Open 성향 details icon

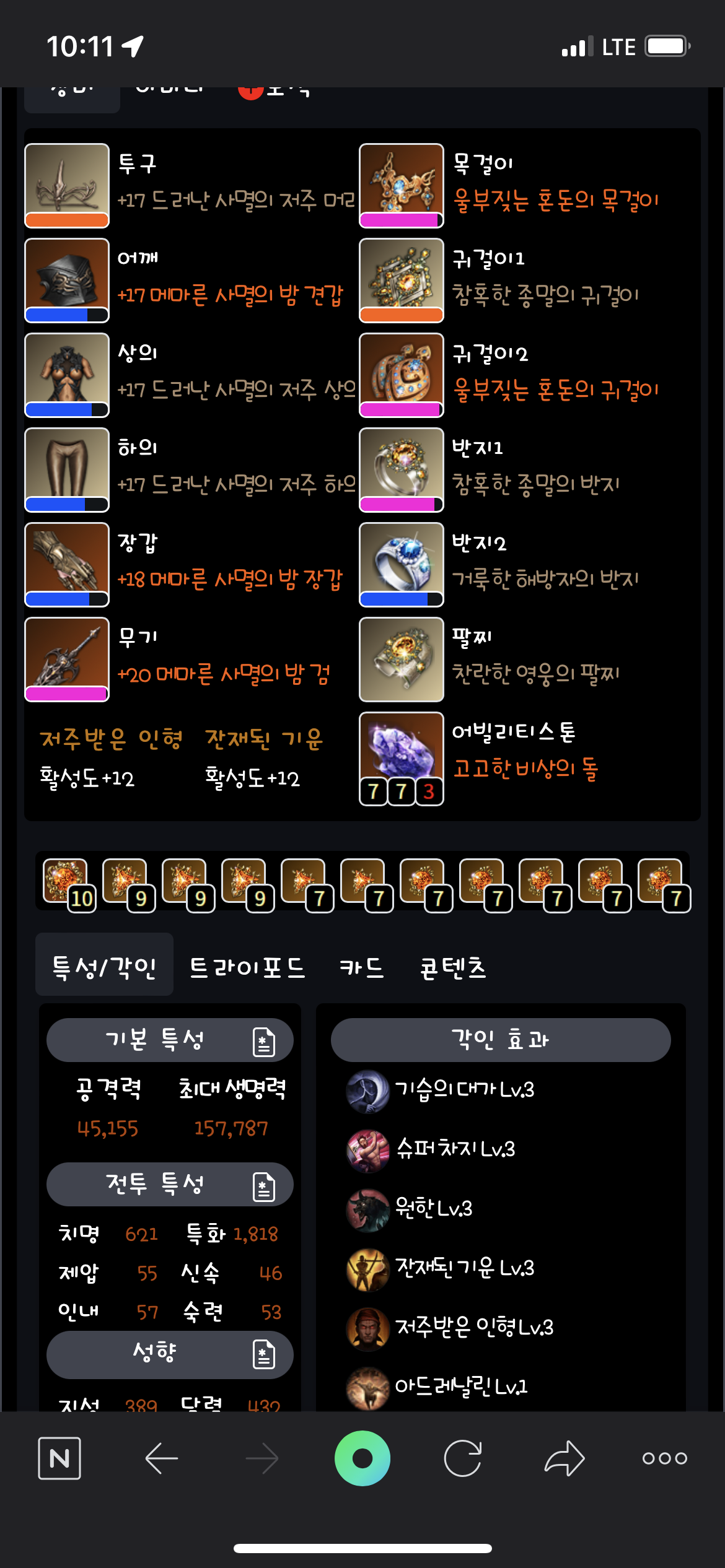(263, 1354)
